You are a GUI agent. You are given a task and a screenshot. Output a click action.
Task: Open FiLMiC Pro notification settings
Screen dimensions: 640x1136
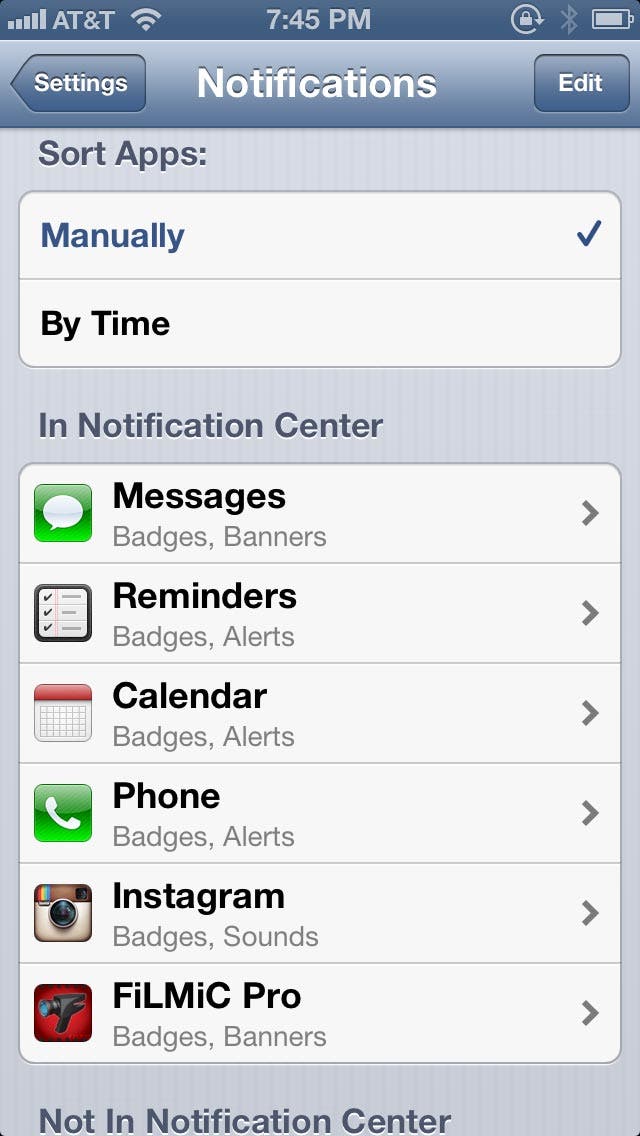320,1013
